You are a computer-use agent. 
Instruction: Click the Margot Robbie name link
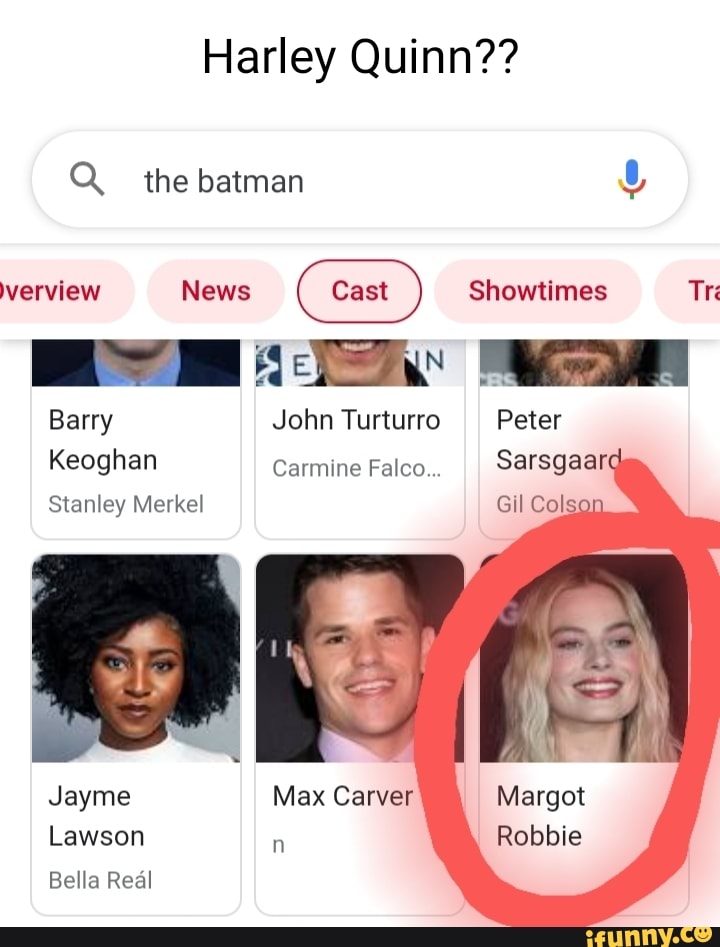point(541,815)
